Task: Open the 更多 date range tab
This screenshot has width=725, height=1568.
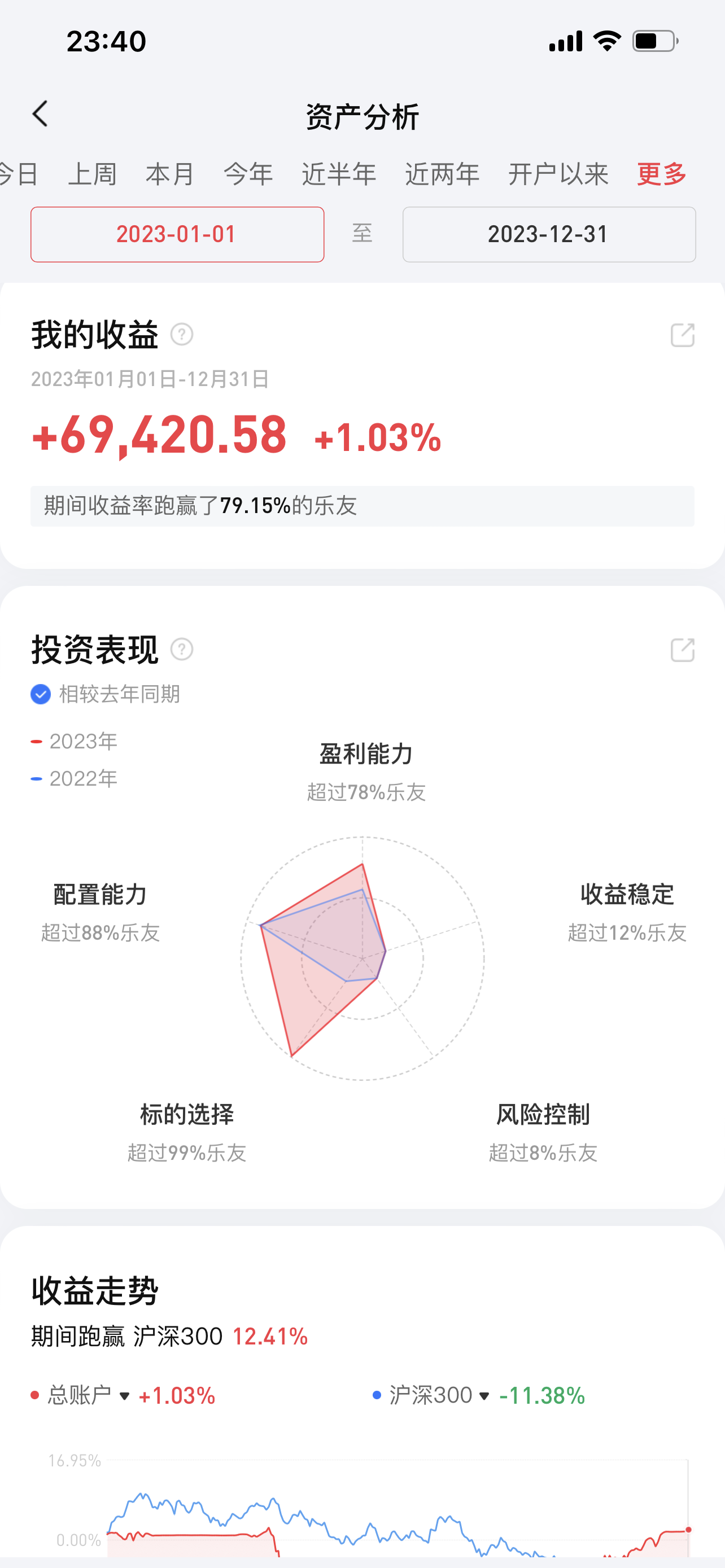Action: 662,174
